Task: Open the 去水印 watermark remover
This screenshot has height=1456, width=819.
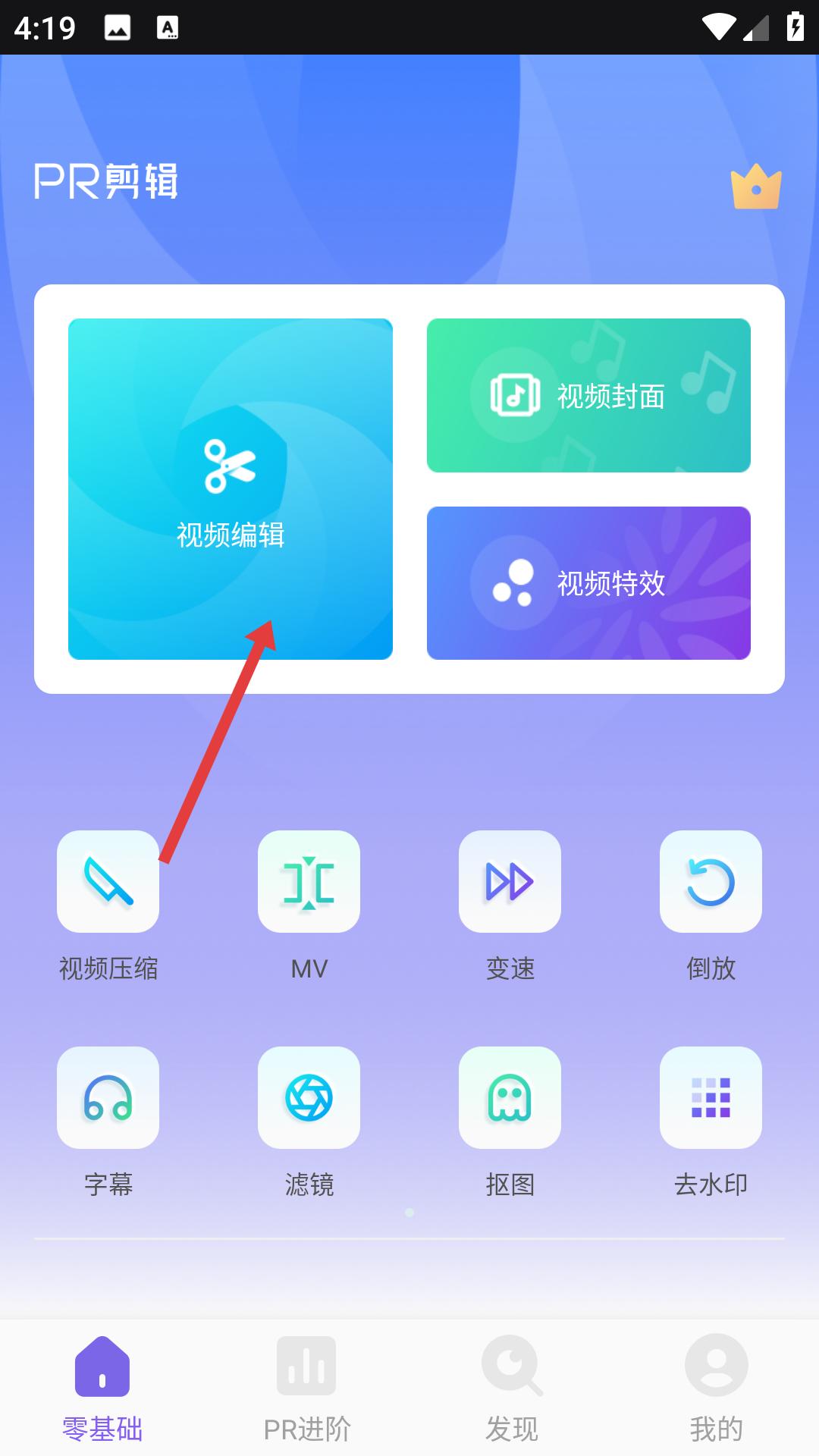Action: [711, 1097]
